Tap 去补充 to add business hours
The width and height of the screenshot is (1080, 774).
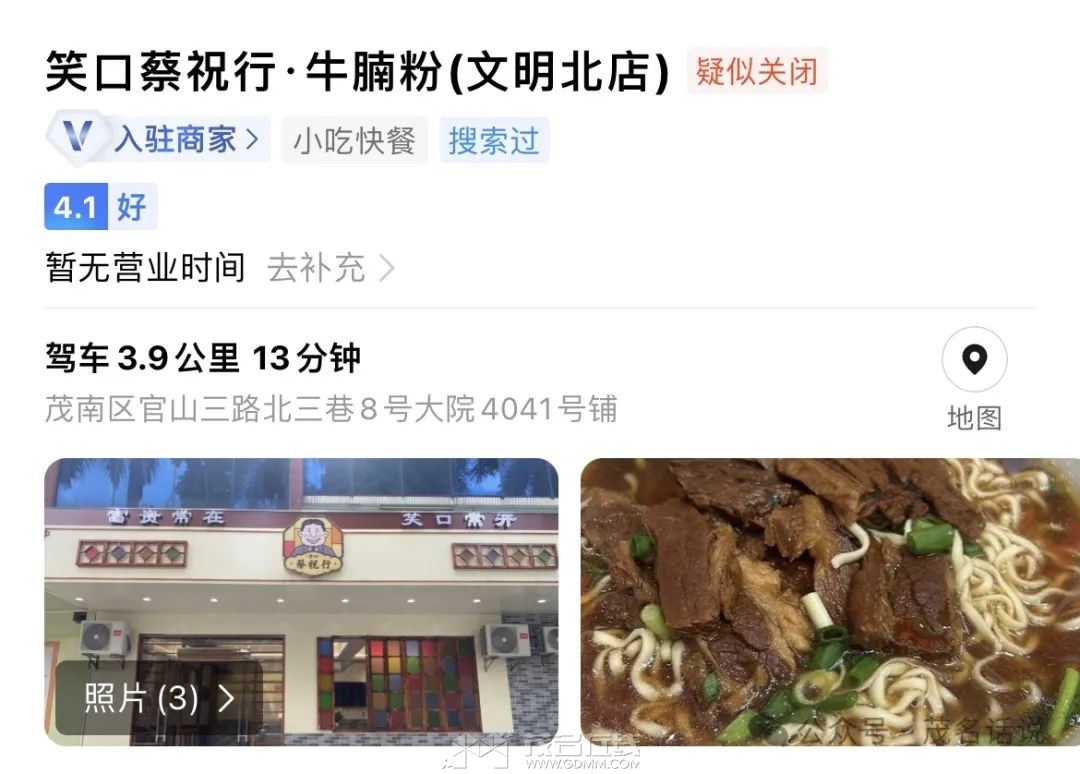tap(330, 268)
